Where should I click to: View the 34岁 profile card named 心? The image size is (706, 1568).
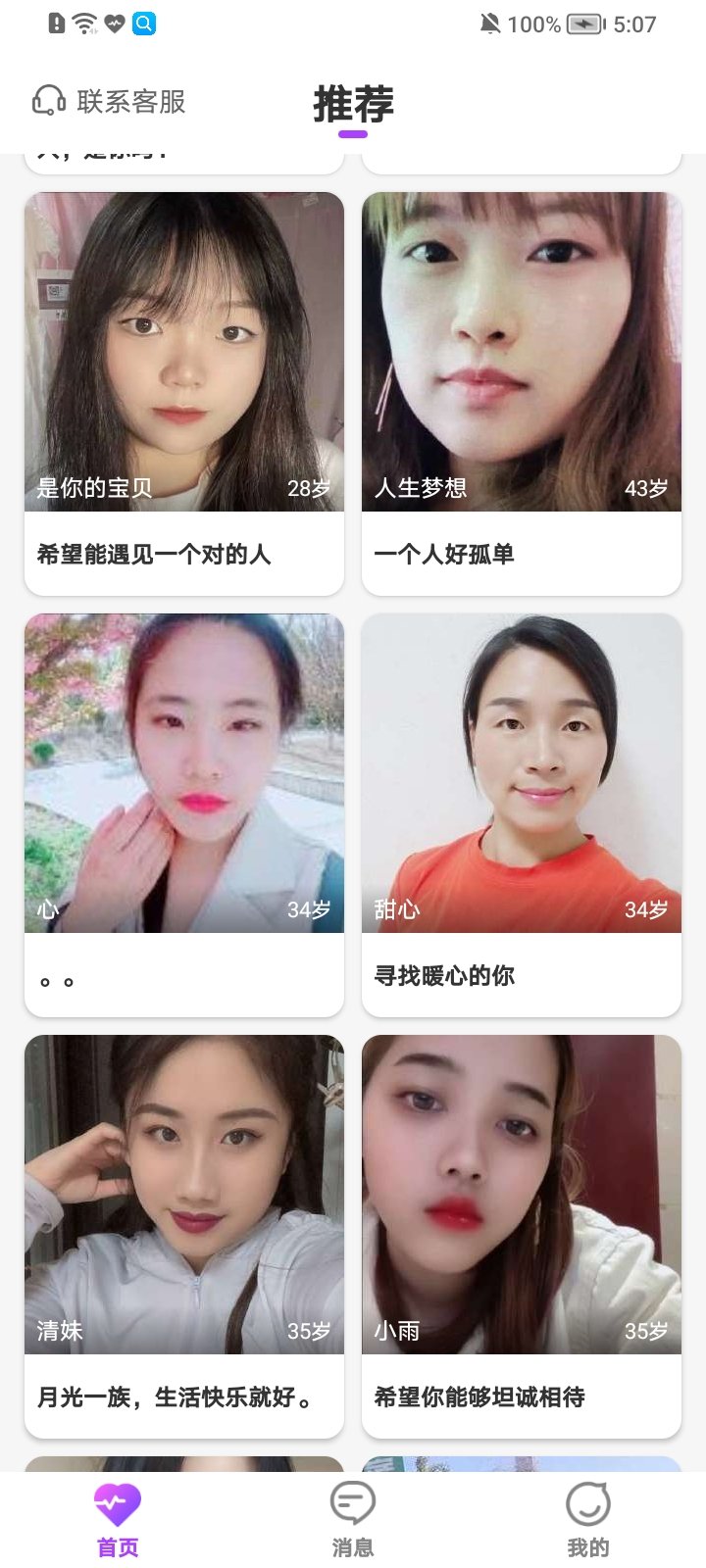pos(184,813)
